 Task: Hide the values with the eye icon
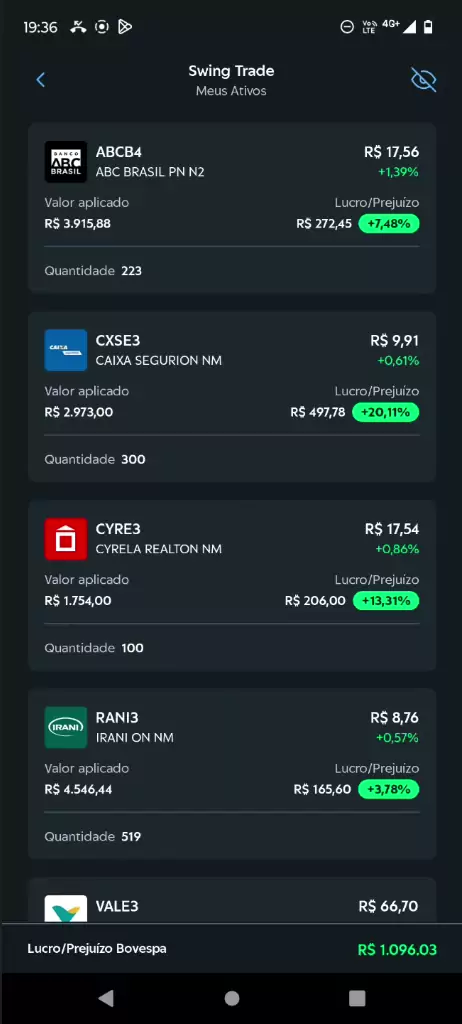click(x=423, y=80)
